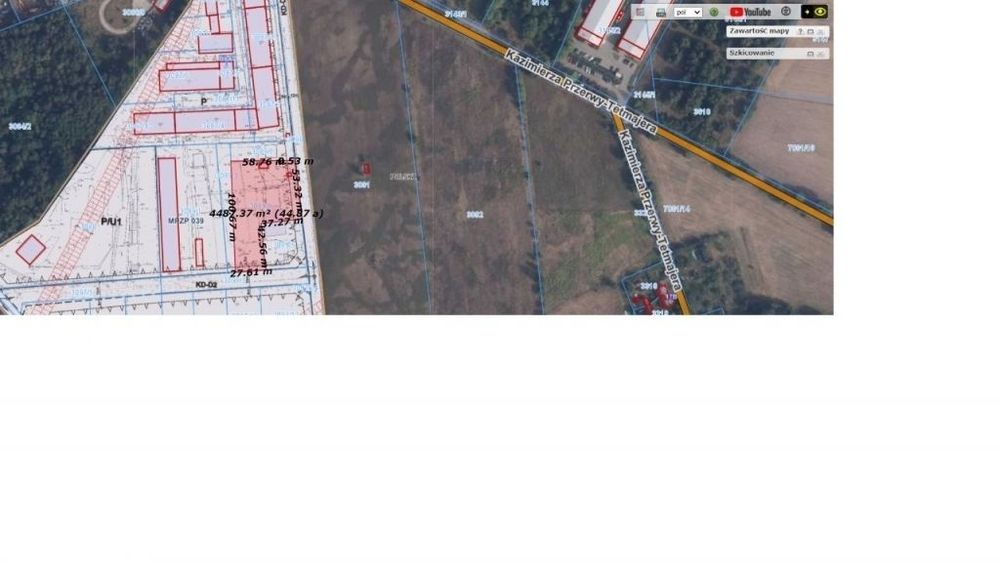Open the print map tool
Screen dimensions: 1000x573
[661, 12]
